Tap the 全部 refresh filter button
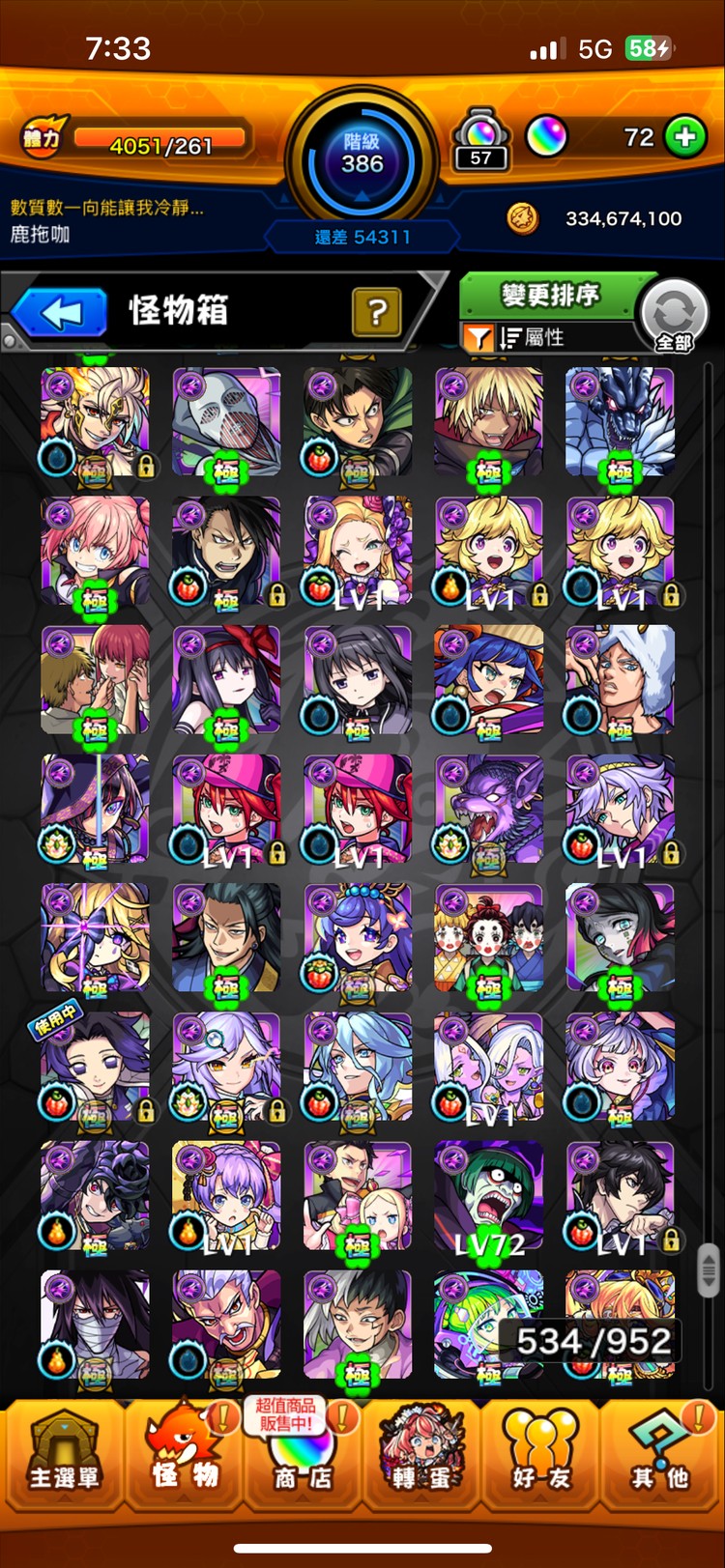This screenshot has height=1568, width=725. click(x=674, y=315)
